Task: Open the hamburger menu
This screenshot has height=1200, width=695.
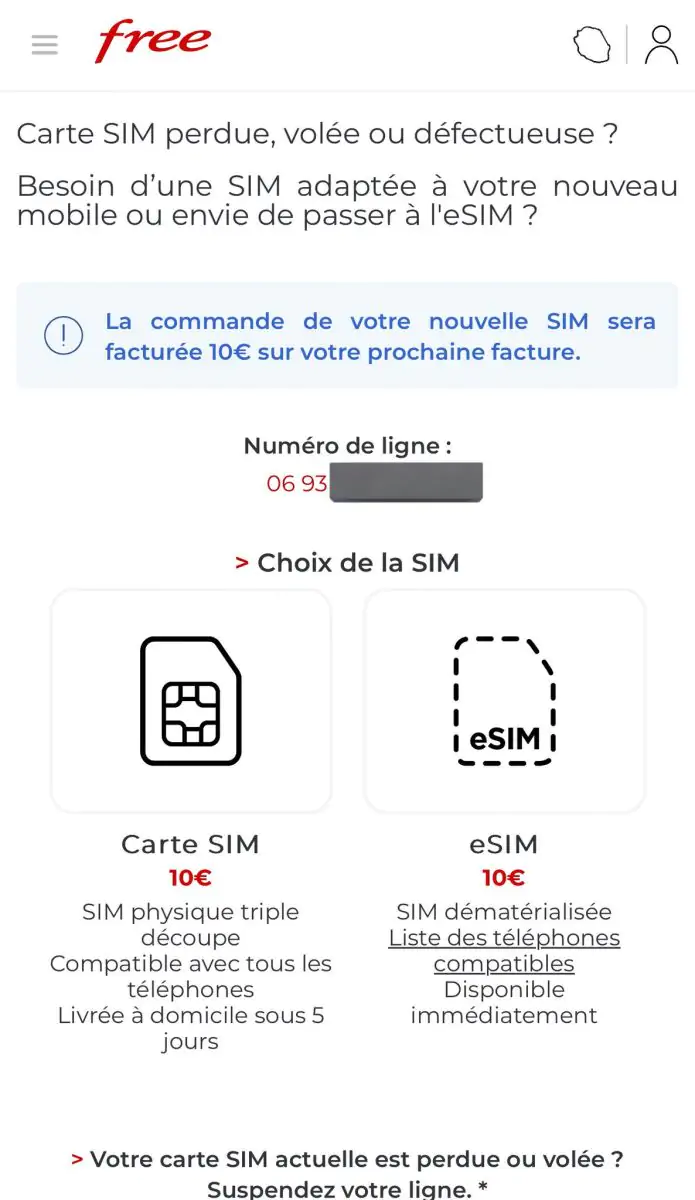Action: tap(45, 45)
